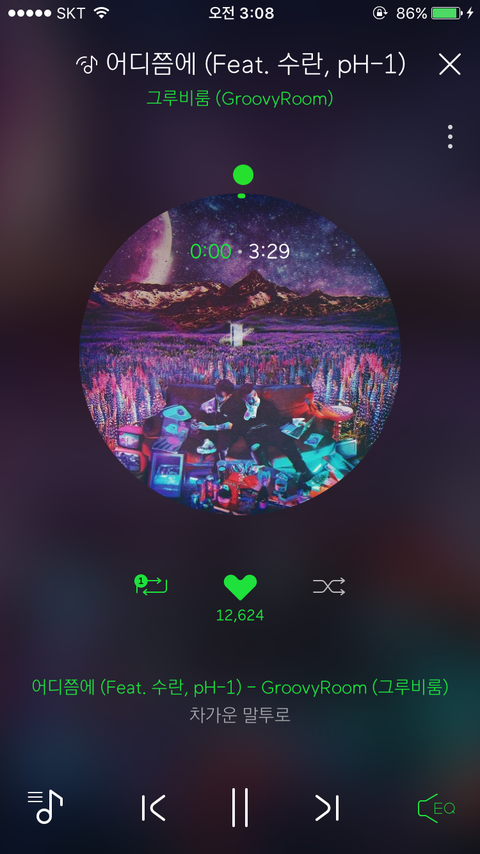Toggle the repeat-one mode

[151, 585]
